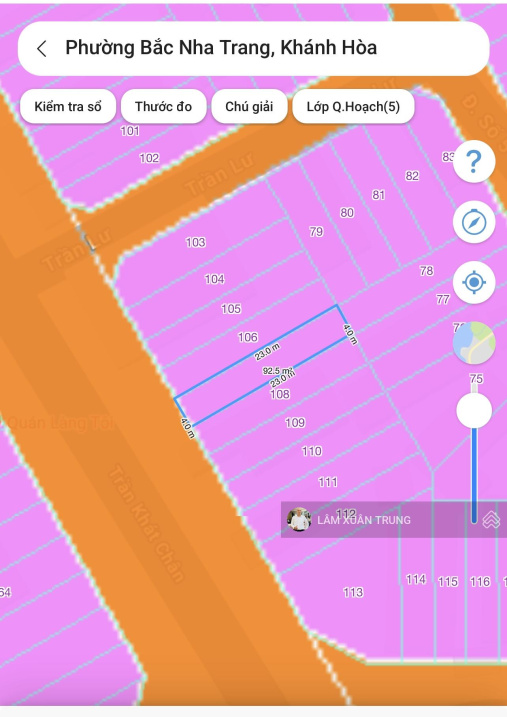This screenshot has width=507, height=717.
Task: Open the Kiểm tra sổ tool
Action: pyautogui.click(x=68, y=107)
